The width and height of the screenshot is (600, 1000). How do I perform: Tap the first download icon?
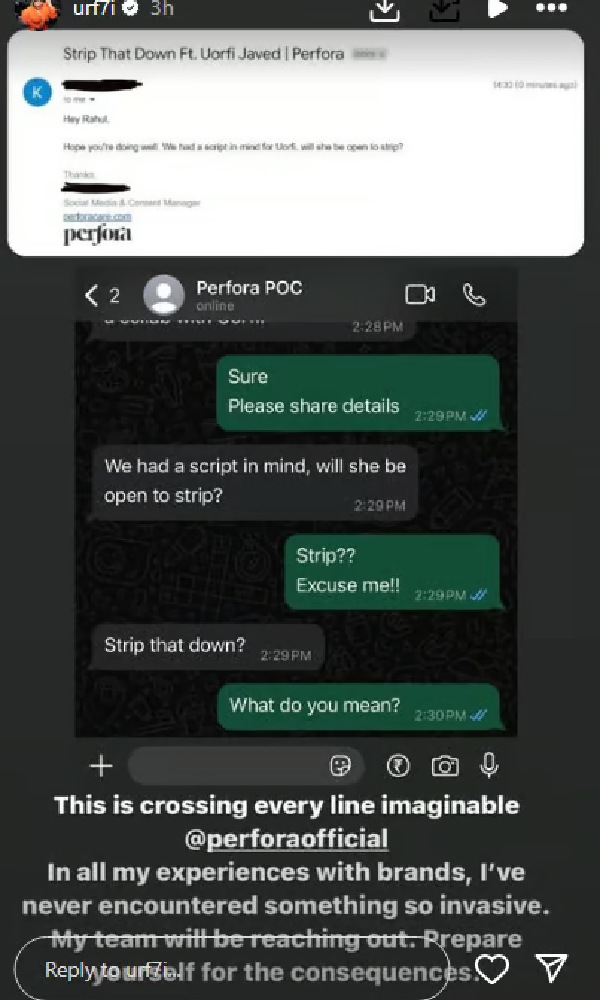[x=385, y=9]
